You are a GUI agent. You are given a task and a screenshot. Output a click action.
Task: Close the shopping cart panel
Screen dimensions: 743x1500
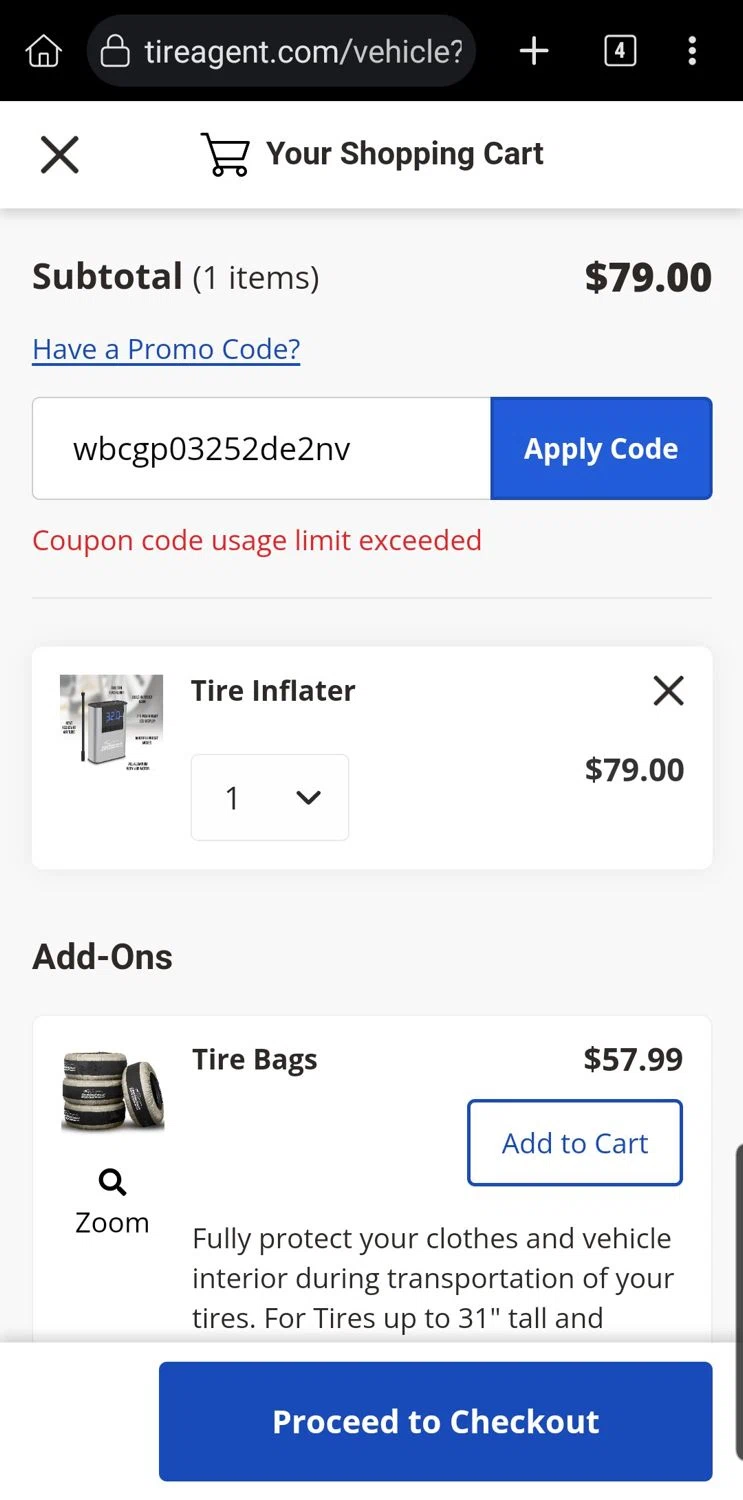pyautogui.click(x=60, y=155)
